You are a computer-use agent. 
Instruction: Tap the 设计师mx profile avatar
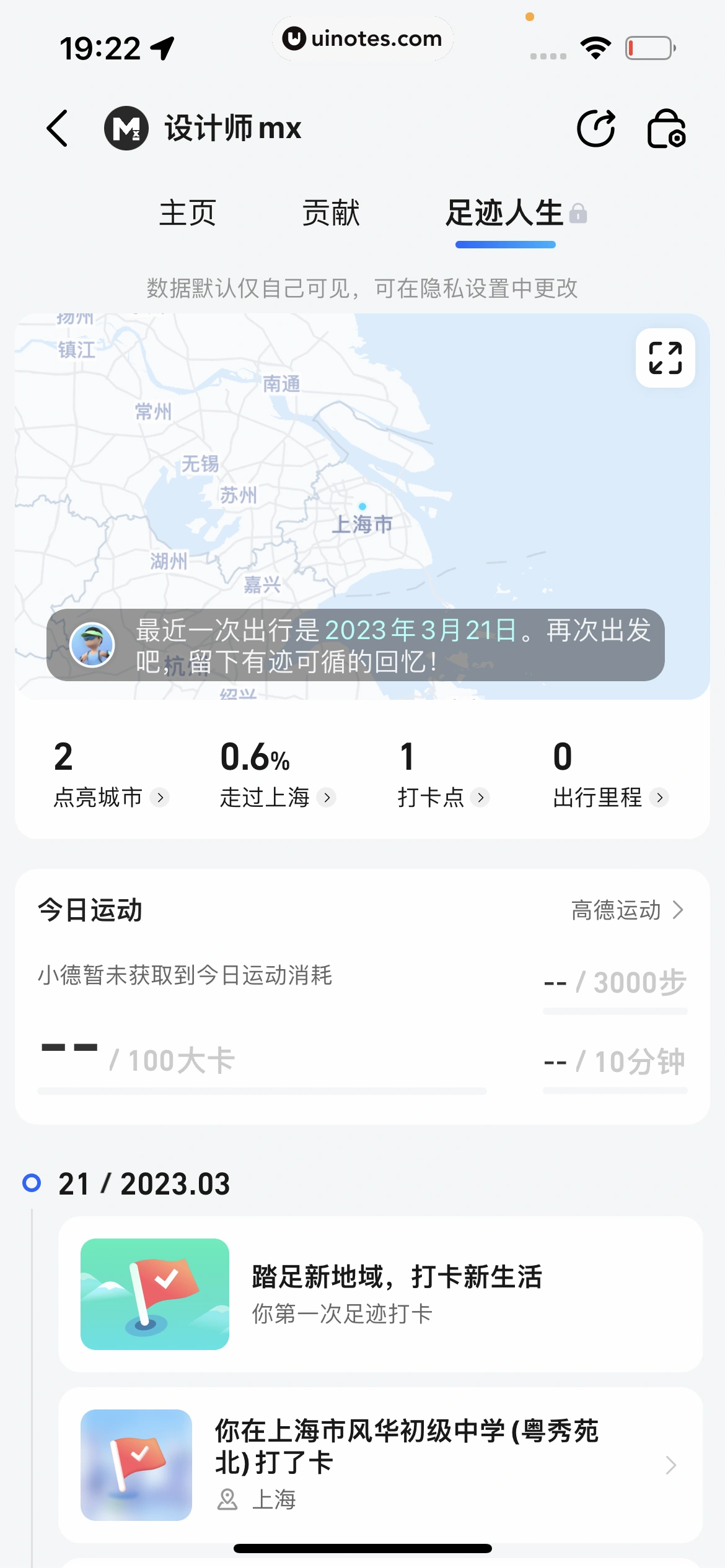point(126,128)
